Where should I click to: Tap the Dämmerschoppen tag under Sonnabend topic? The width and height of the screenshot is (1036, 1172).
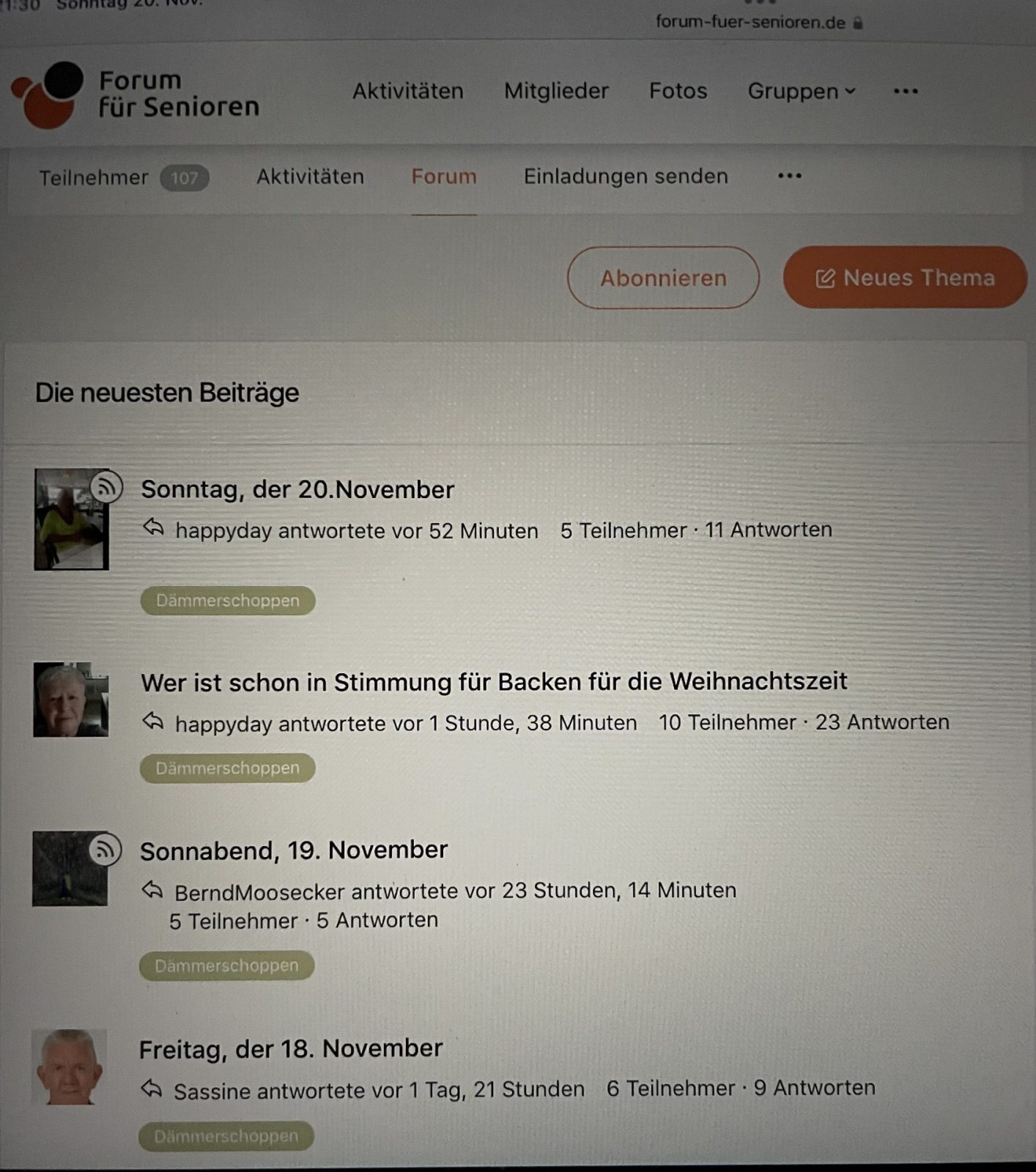tap(226, 965)
